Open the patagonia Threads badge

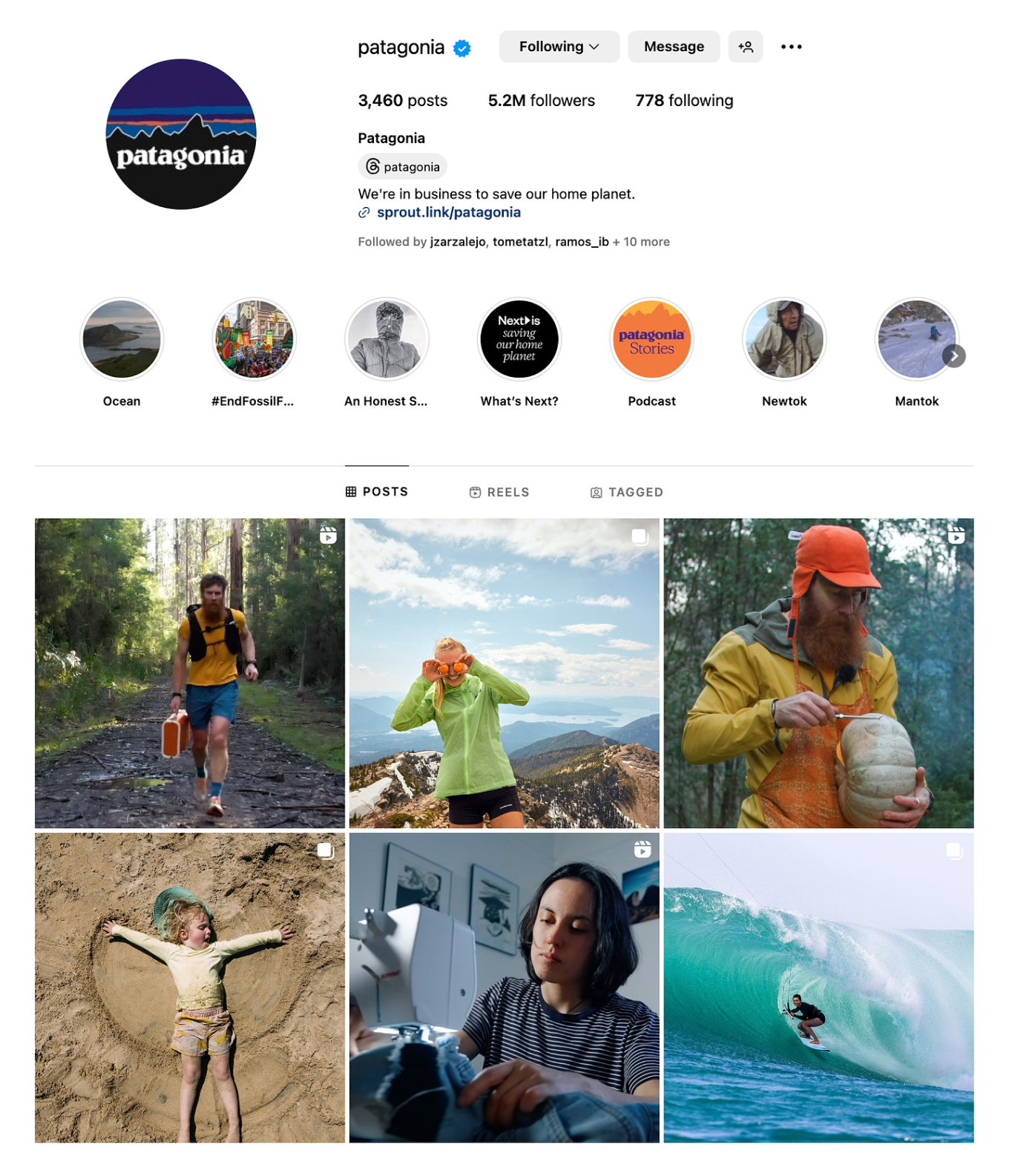point(402,167)
